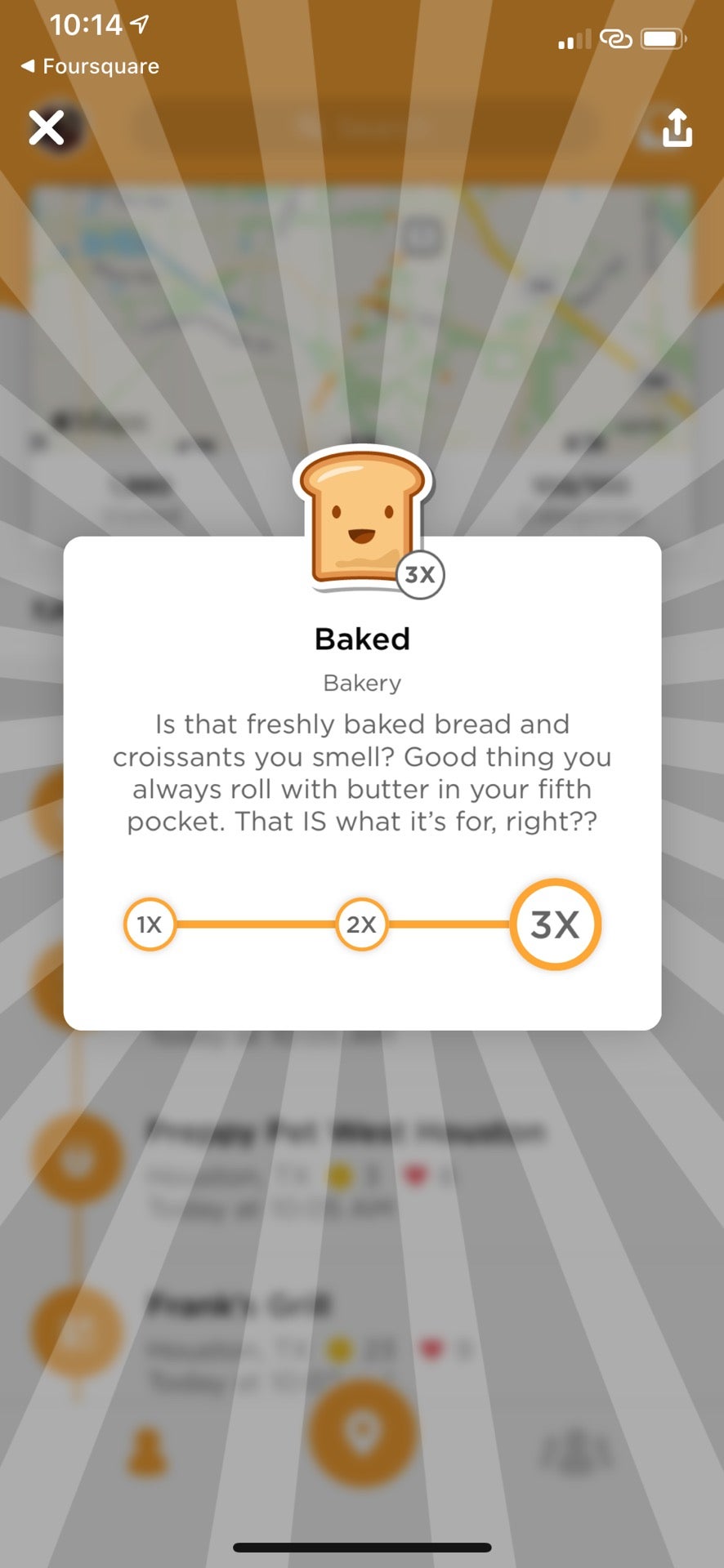724x1568 pixels.
Task: Tap the cellular signal bars indicator
Action: pos(574,38)
